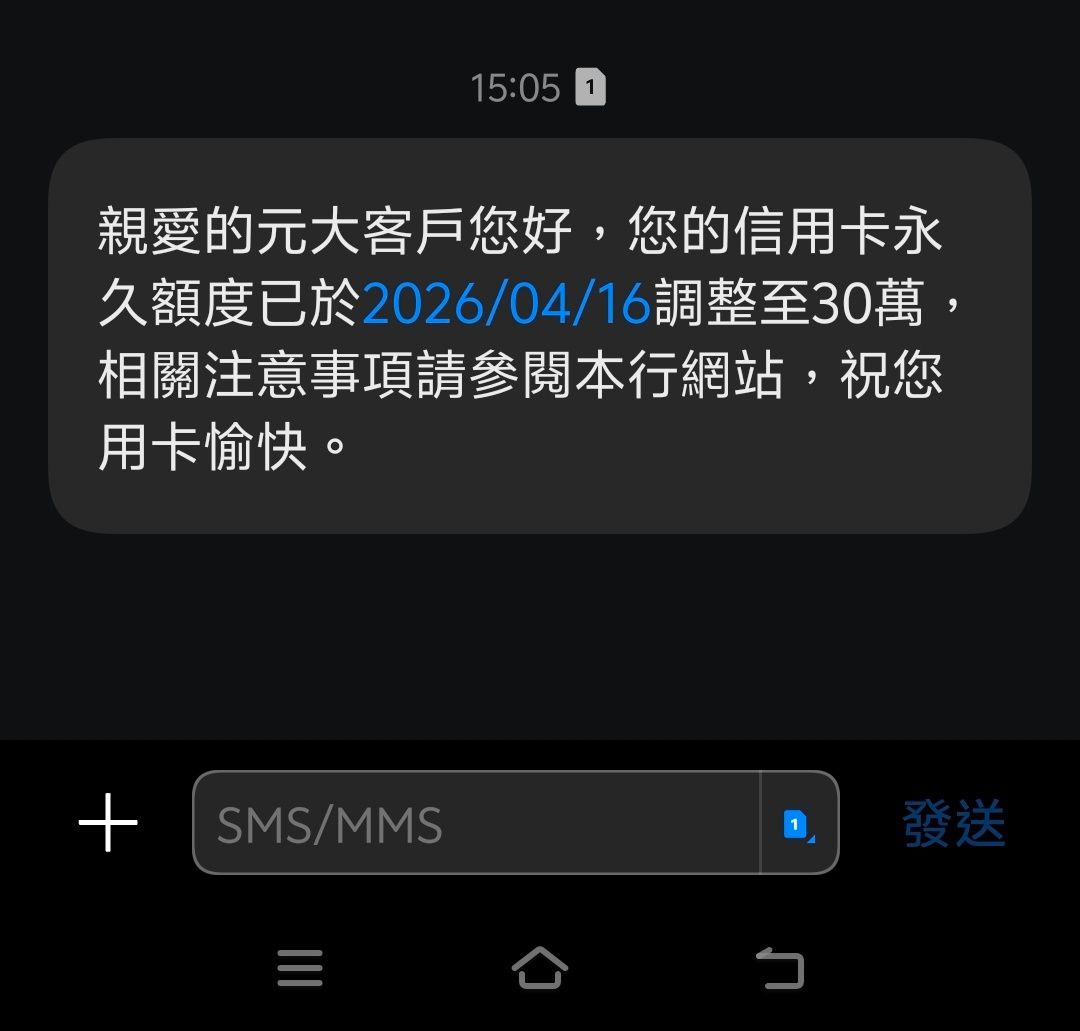The height and width of the screenshot is (1031, 1080).
Task: Open the plus attachment menu
Action: [108, 823]
